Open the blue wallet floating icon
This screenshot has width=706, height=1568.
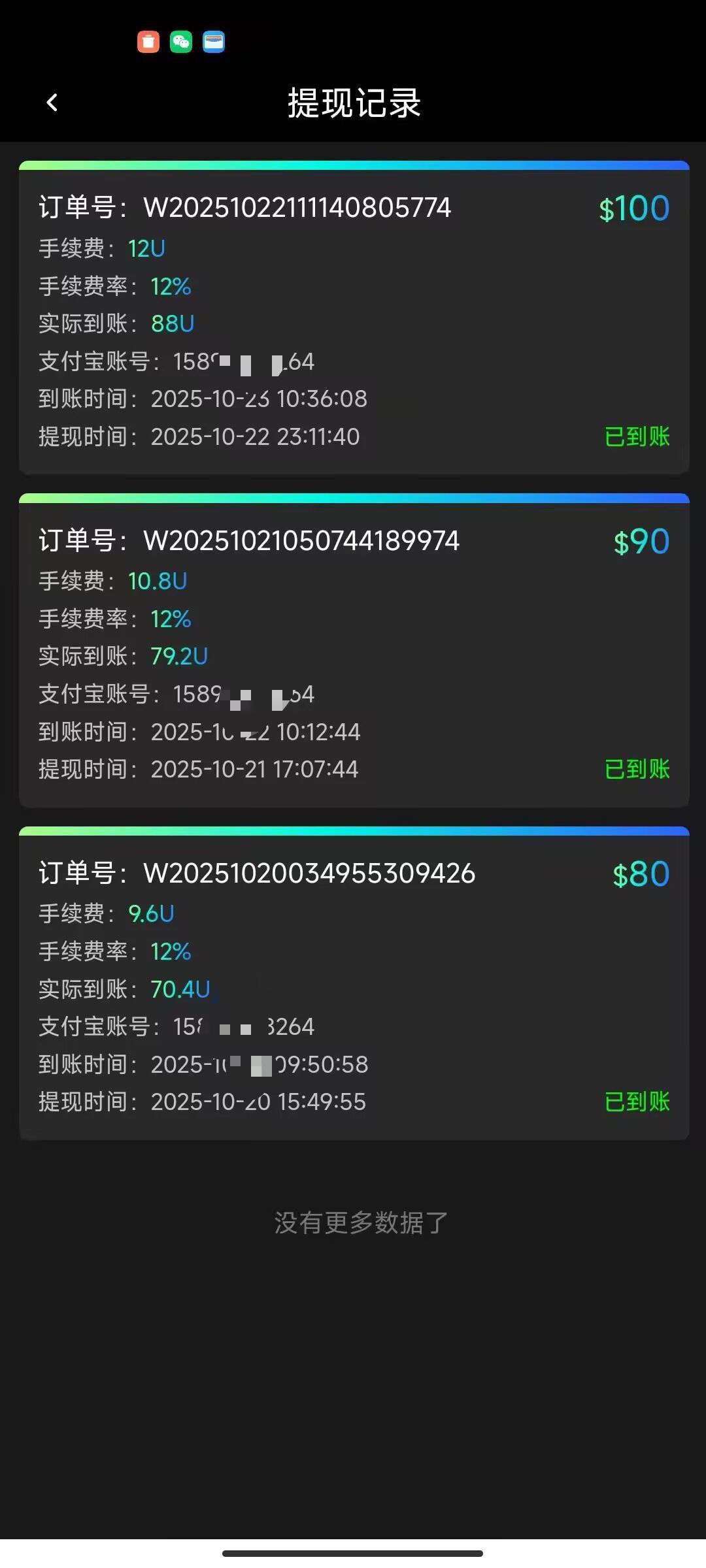214,42
